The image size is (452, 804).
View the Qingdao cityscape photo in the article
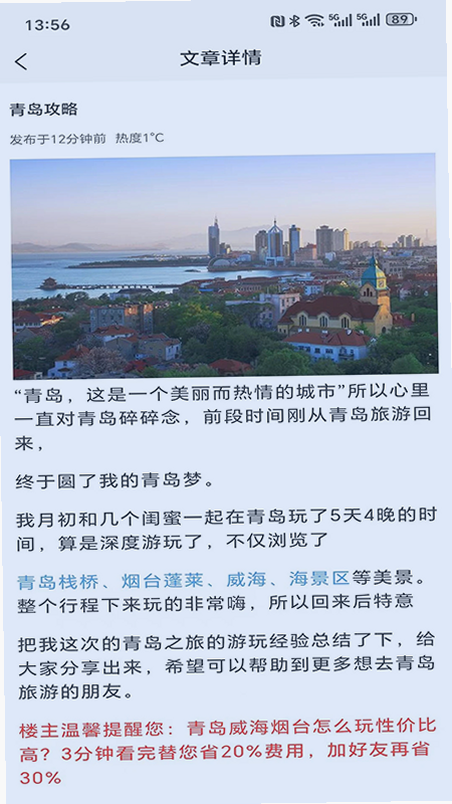click(224, 265)
